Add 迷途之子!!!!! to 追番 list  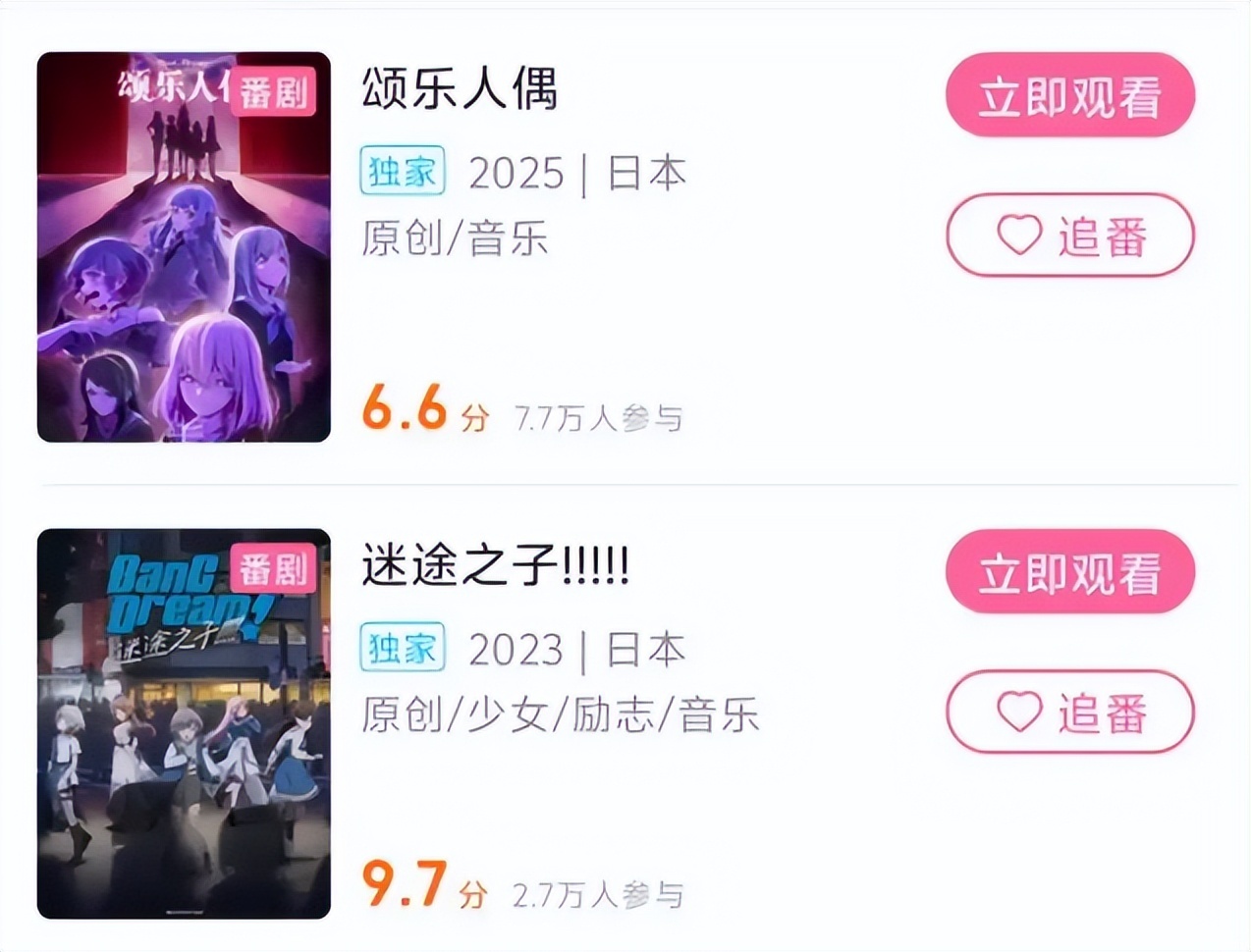pos(1069,713)
